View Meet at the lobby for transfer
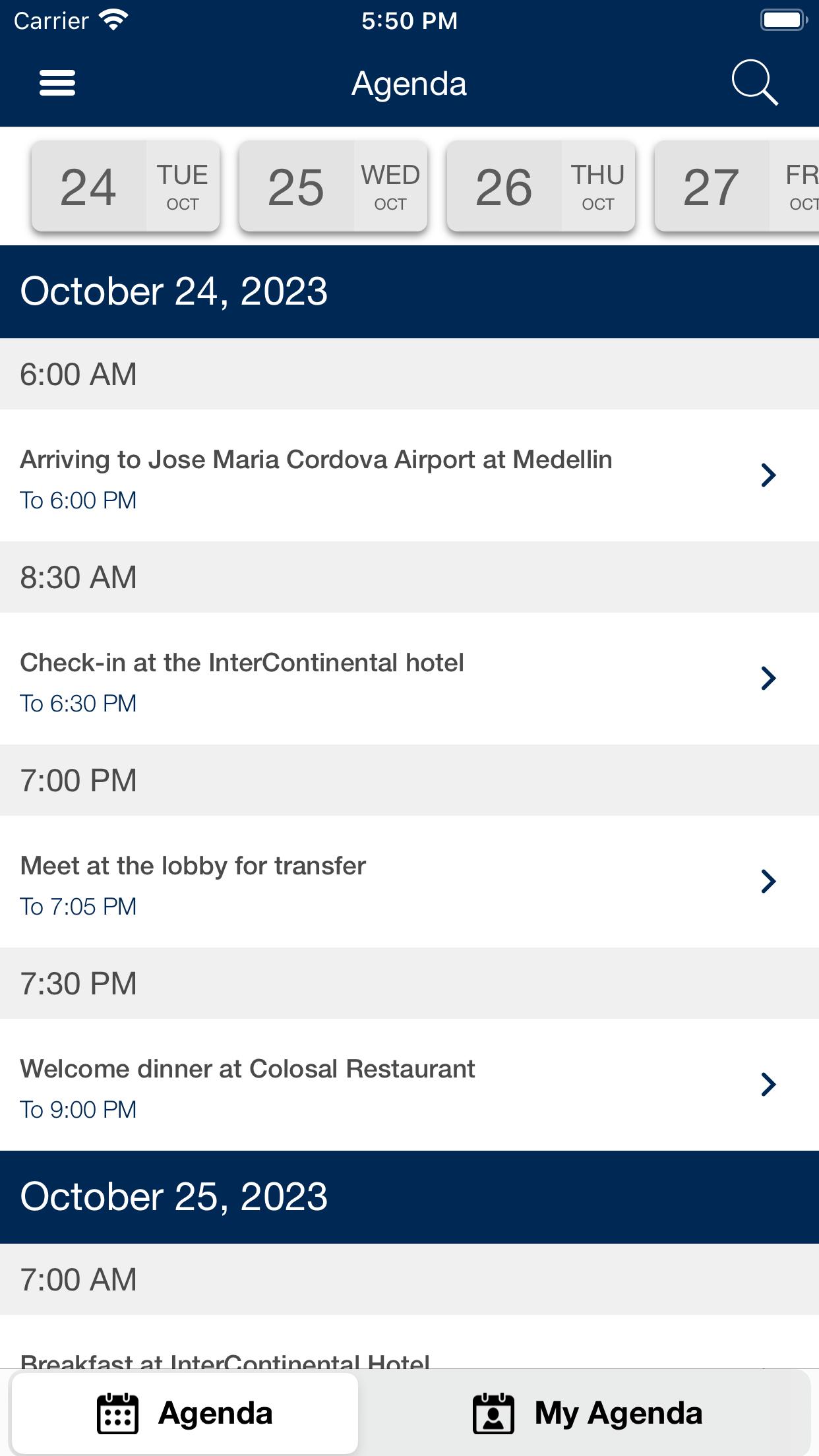 pos(409,882)
